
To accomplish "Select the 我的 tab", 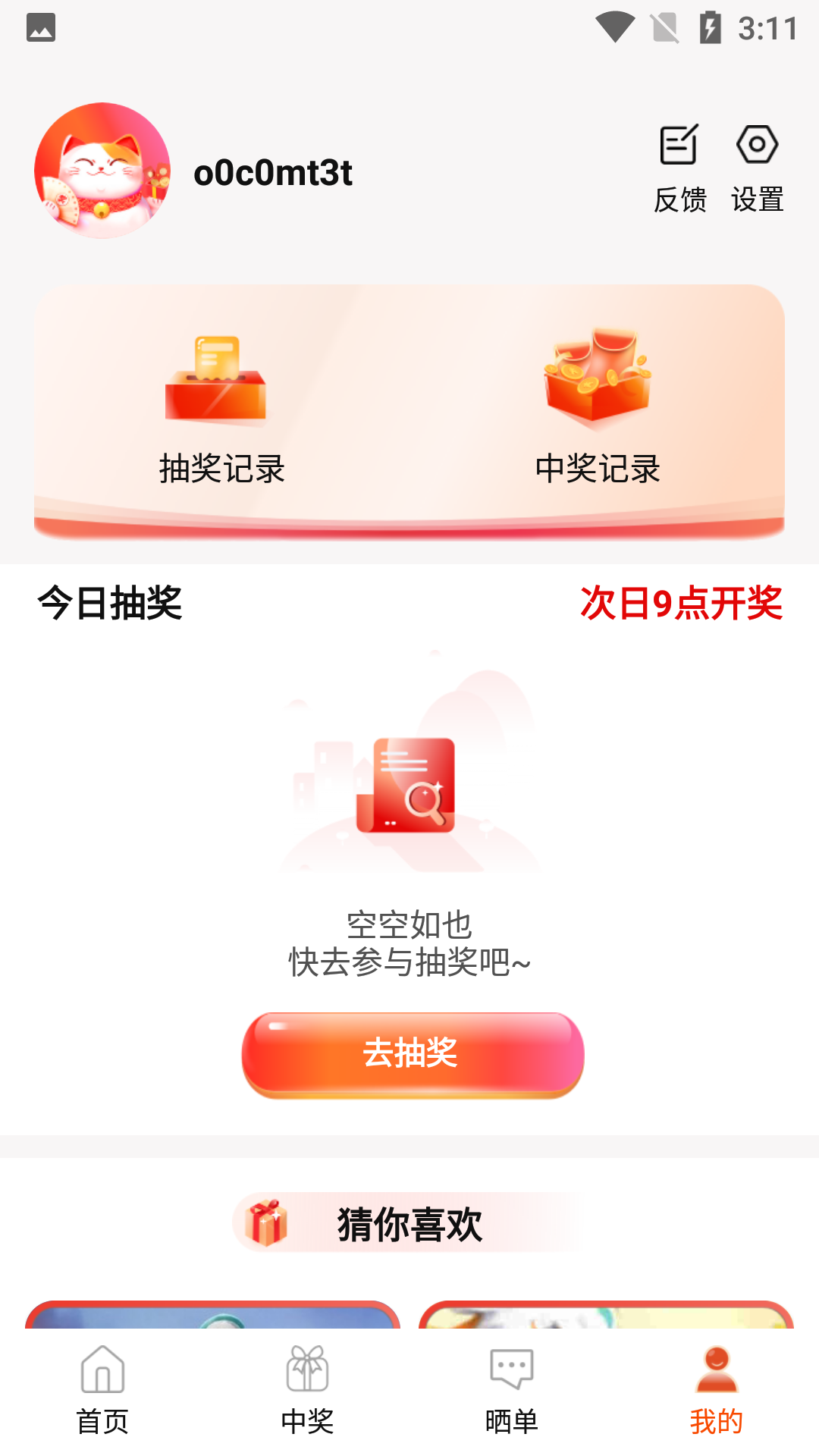I will coord(716,1391).
